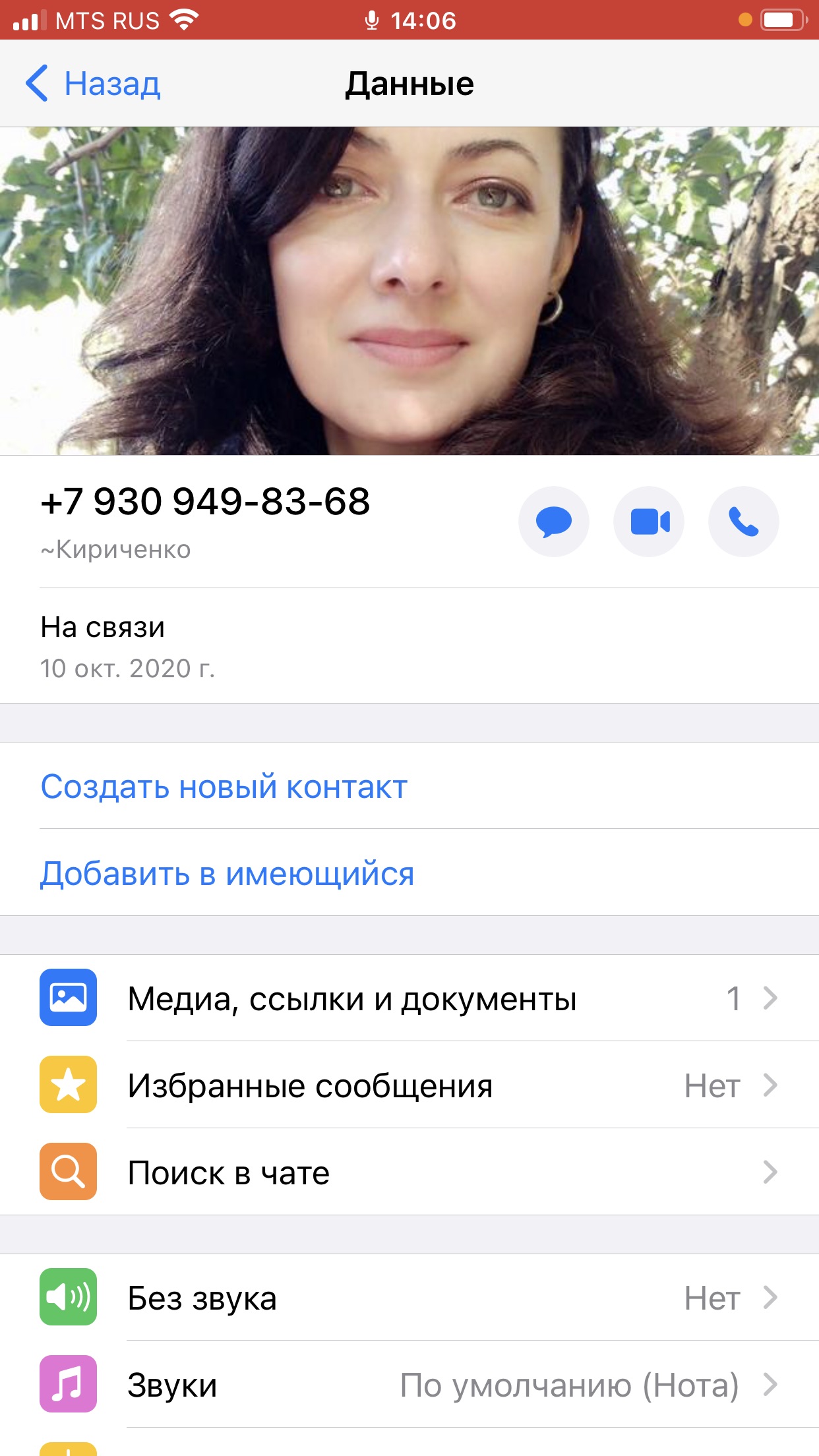The height and width of the screenshot is (1456, 819).
Task: Open the Без звука setting
Action: (x=409, y=1297)
